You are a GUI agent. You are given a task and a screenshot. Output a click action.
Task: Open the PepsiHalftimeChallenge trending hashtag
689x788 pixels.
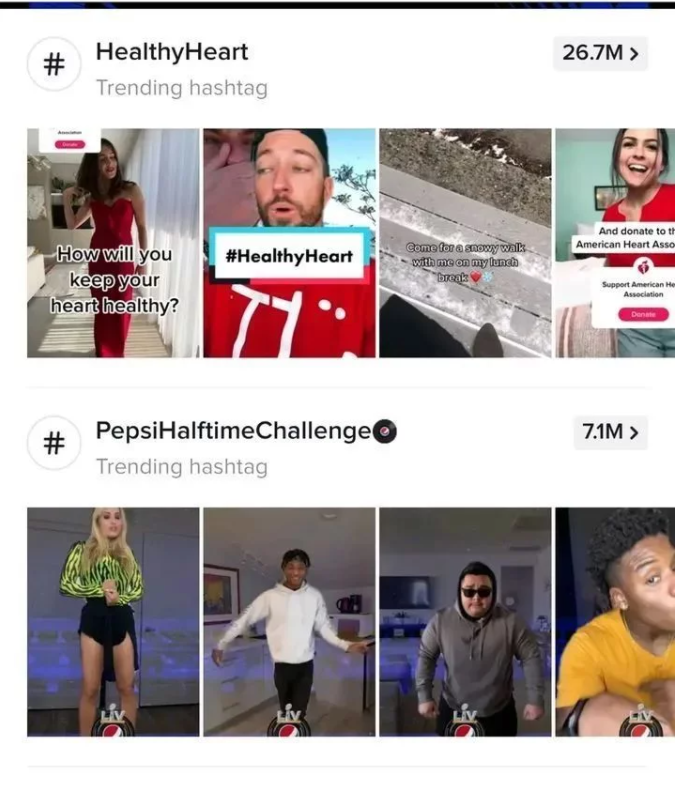point(232,431)
